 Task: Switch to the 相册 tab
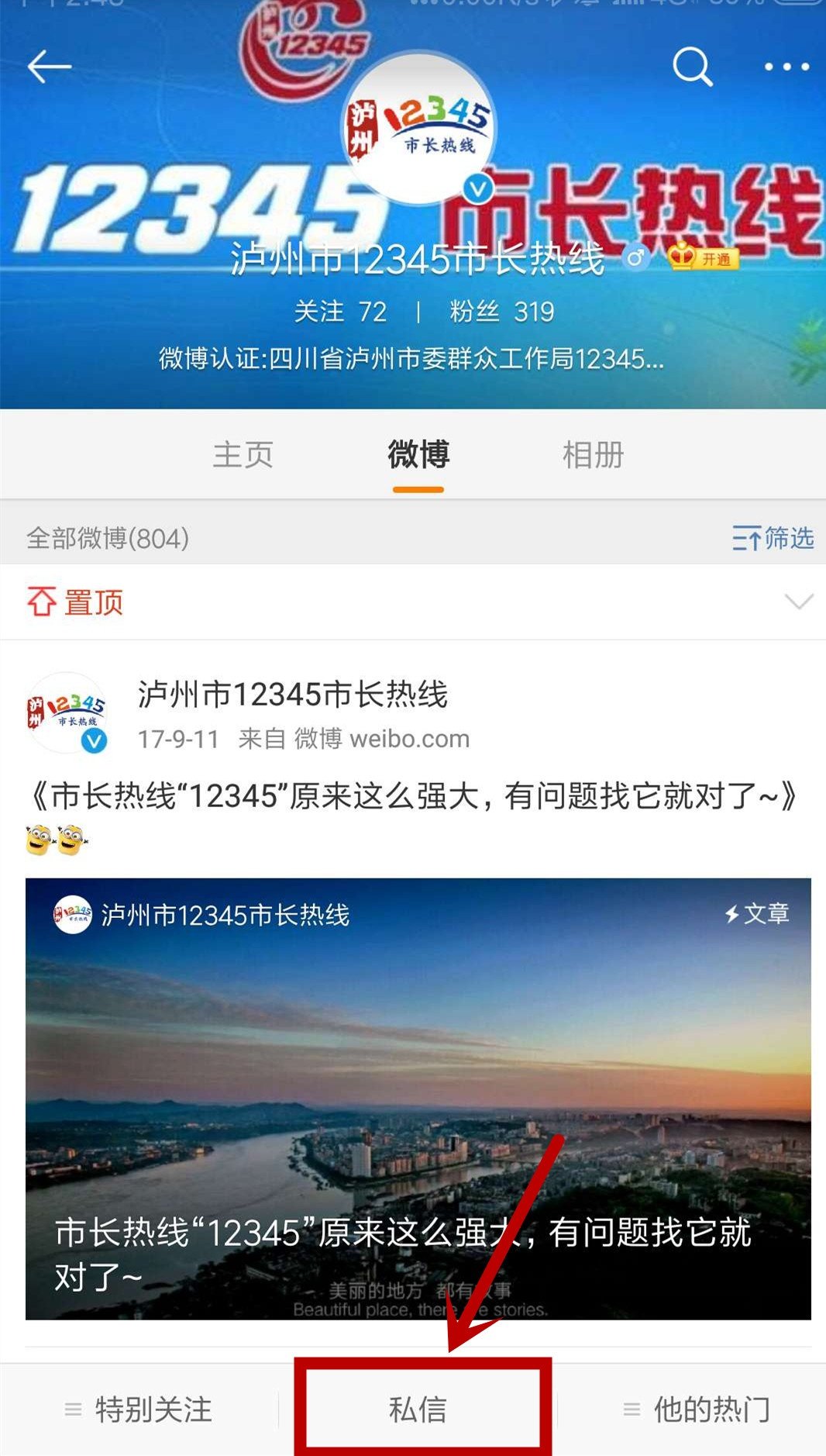592,457
